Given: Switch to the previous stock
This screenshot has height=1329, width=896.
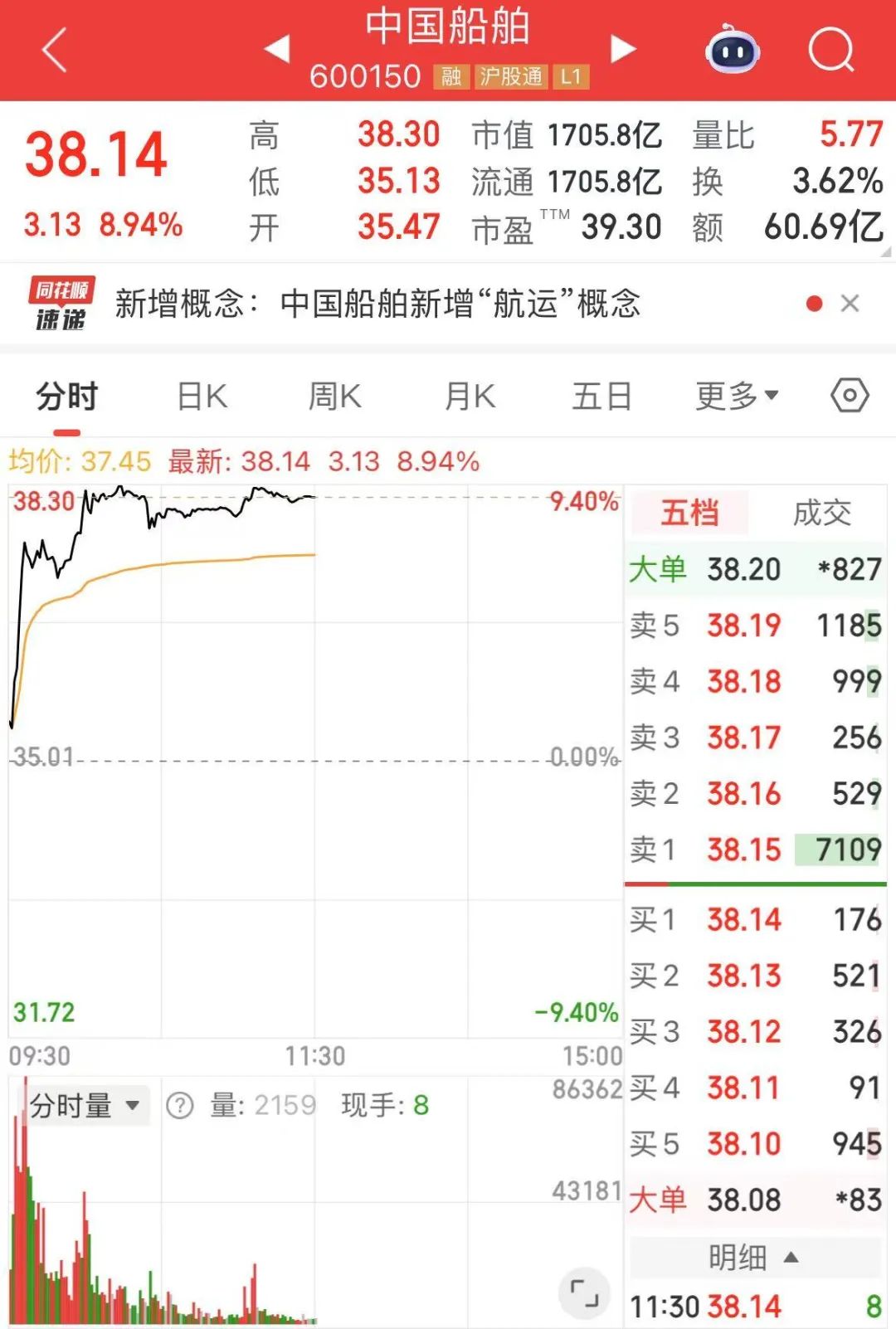Looking at the screenshot, I should tap(277, 49).
